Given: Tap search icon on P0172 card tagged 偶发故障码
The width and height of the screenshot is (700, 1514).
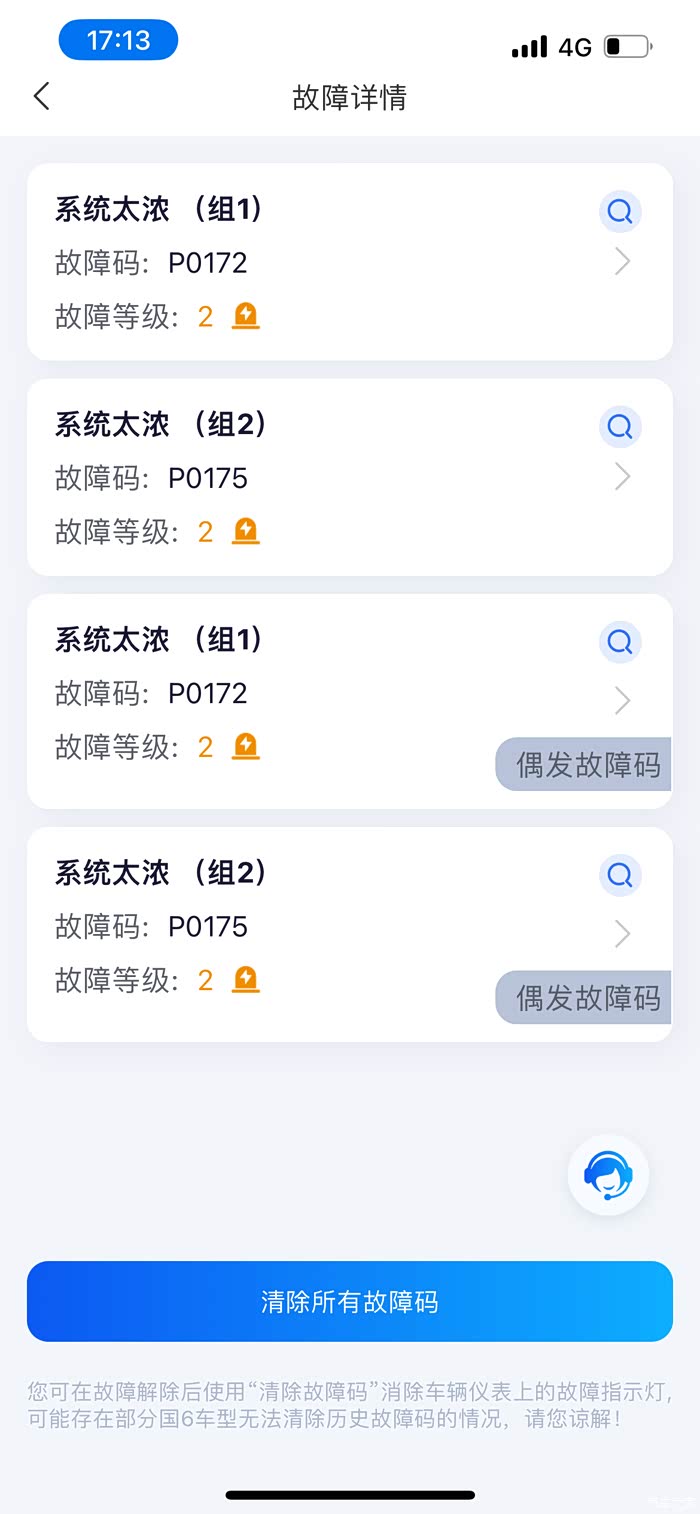Looking at the screenshot, I should pyautogui.click(x=620, y=641).
